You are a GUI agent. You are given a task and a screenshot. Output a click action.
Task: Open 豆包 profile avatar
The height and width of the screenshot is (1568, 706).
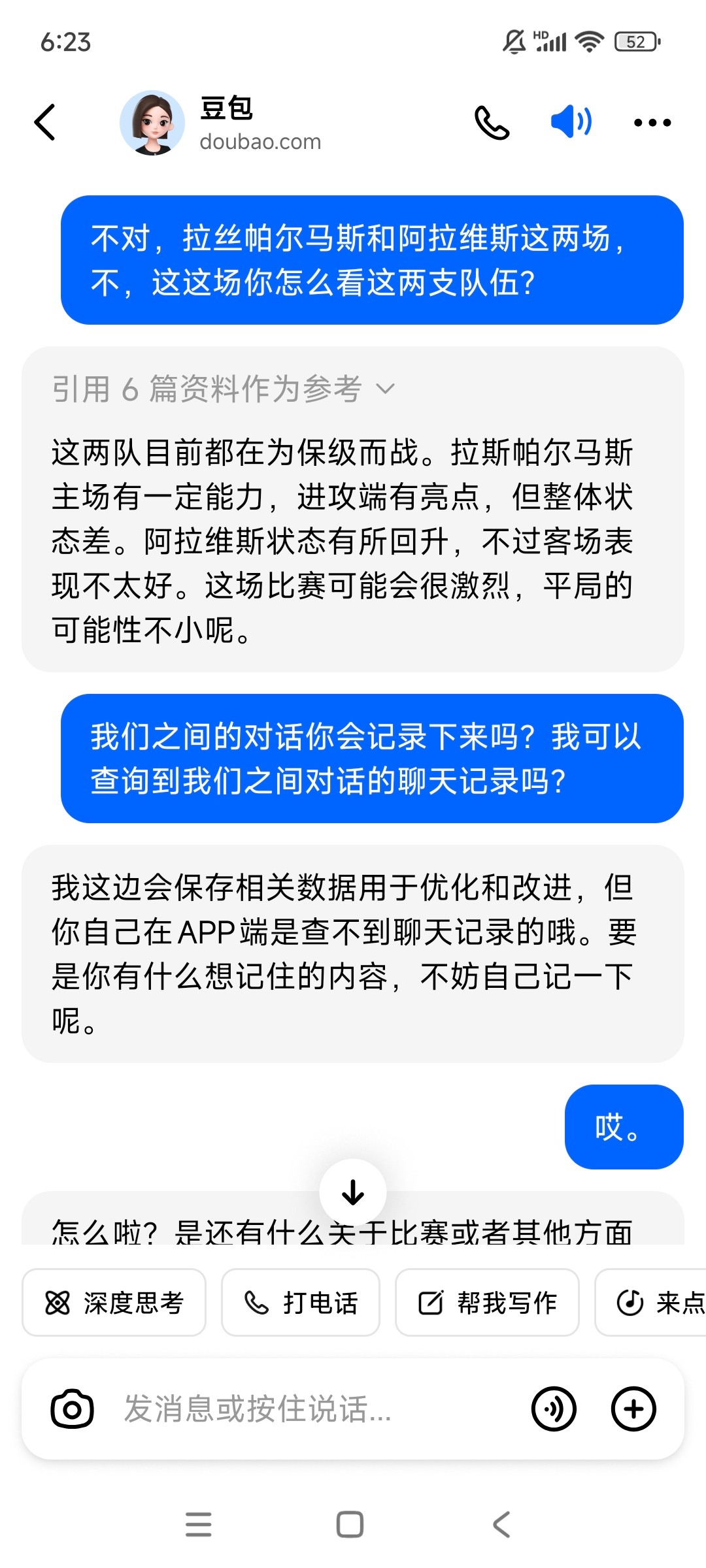pyautogui.click(x=152, y=123)
